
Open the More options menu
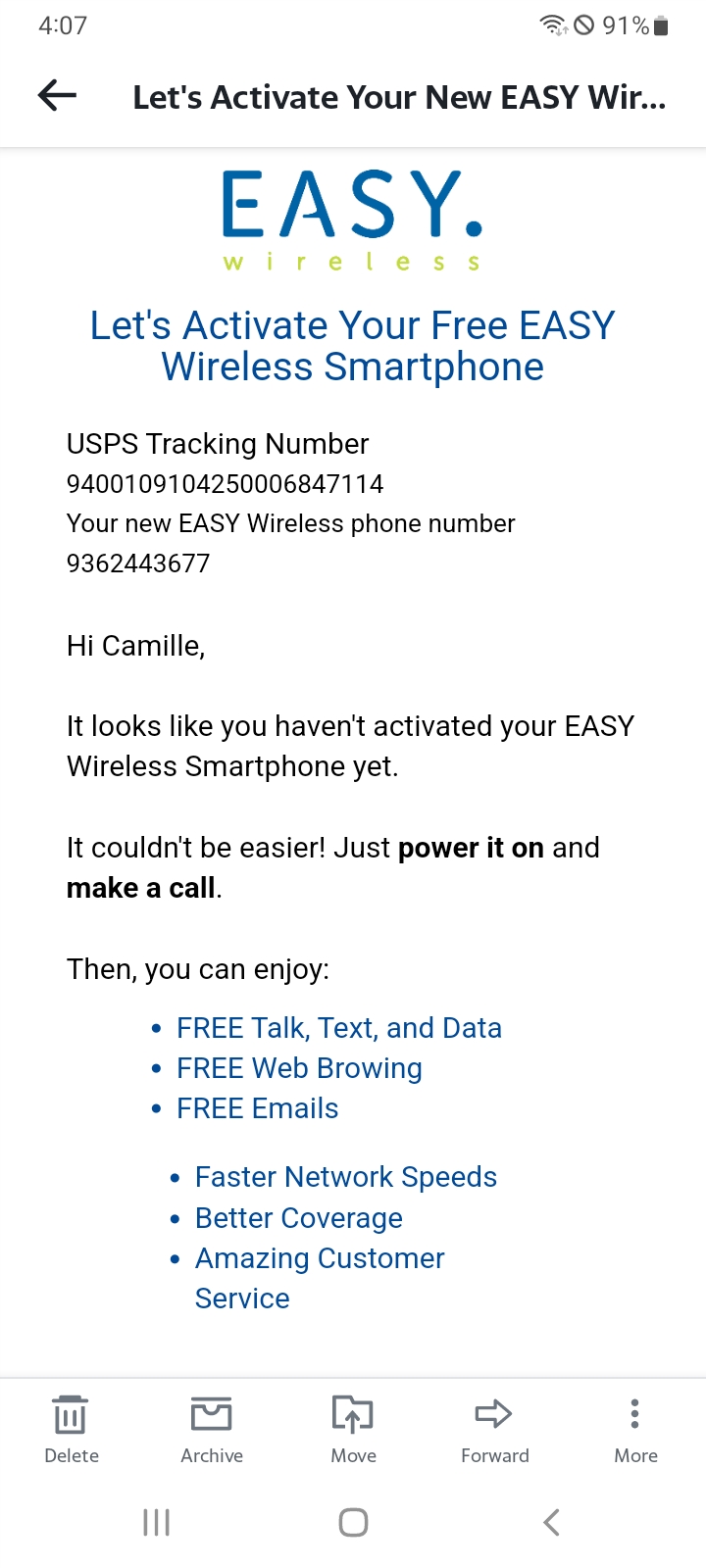[635, 1430]
